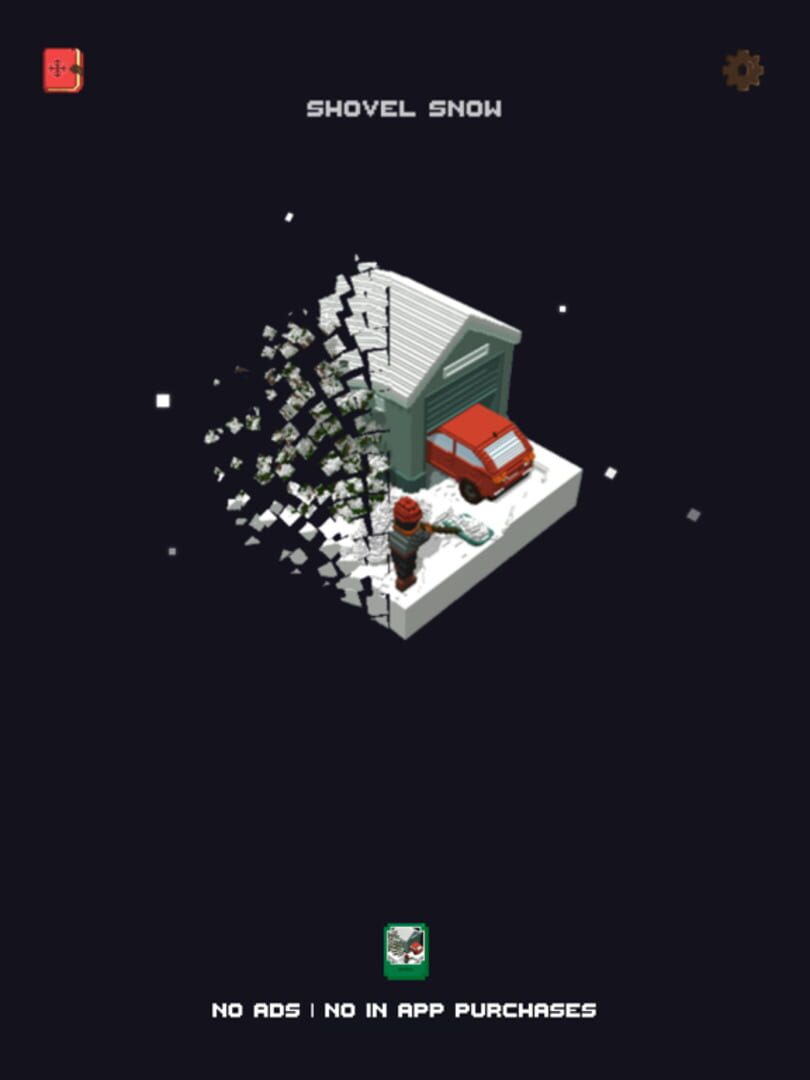Open the settings gear
810x1080 pixels.
[x=743, y=70]
